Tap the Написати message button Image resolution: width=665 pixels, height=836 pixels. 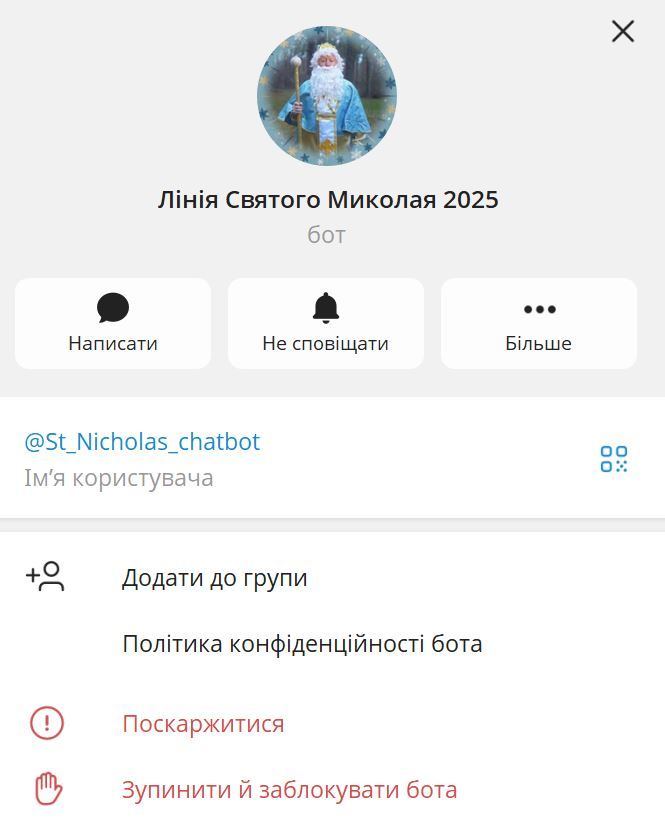[113, 323]
